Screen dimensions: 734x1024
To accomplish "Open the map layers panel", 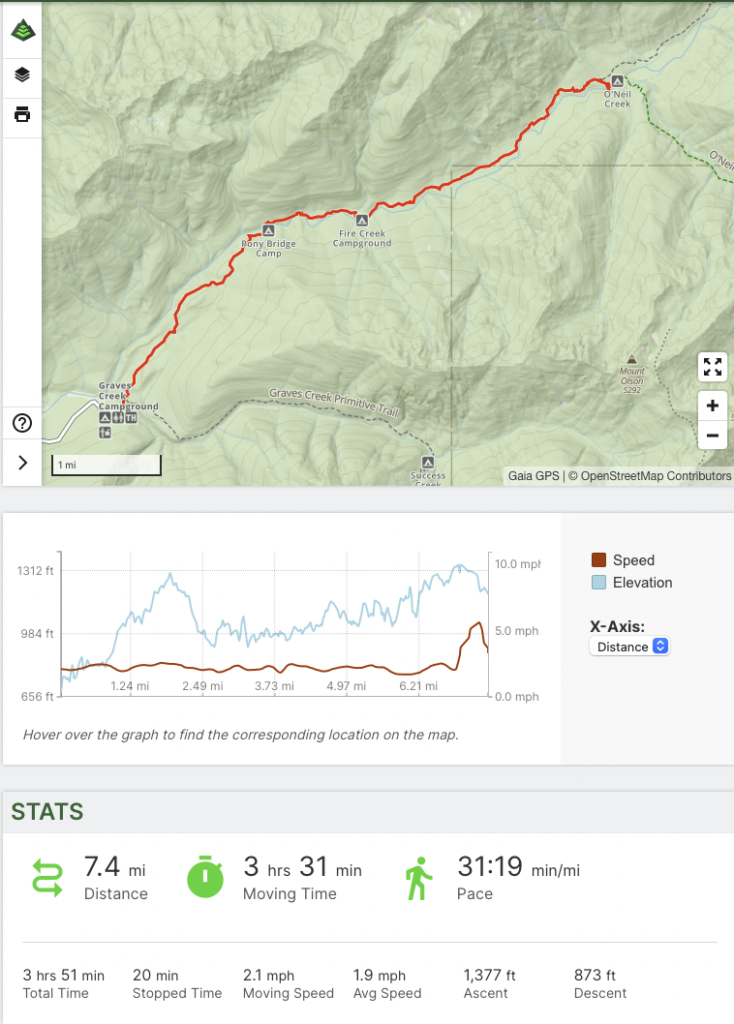I will click(21, 74).
